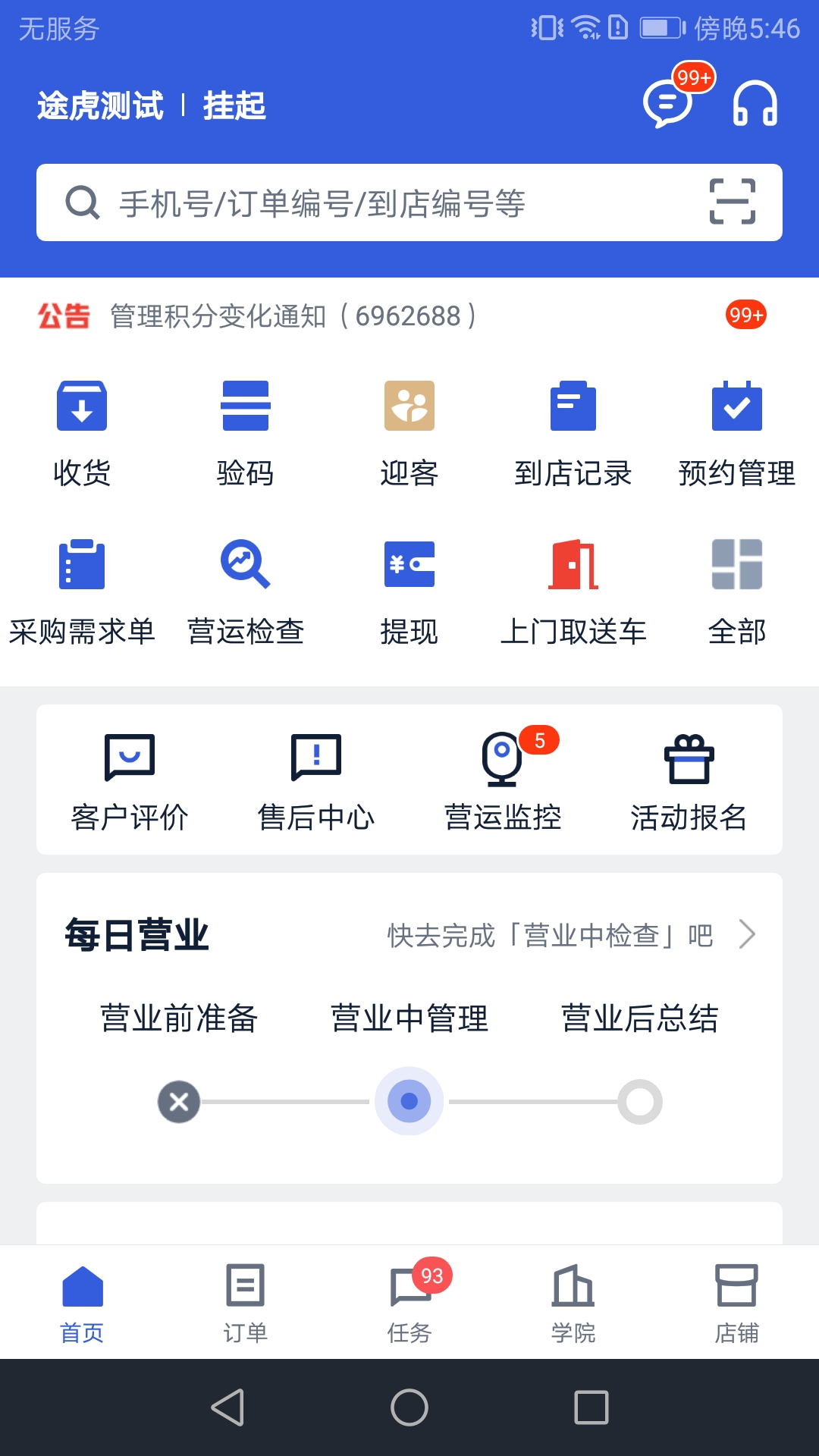Switch to the 订单 orders tab

(245, 1302)
